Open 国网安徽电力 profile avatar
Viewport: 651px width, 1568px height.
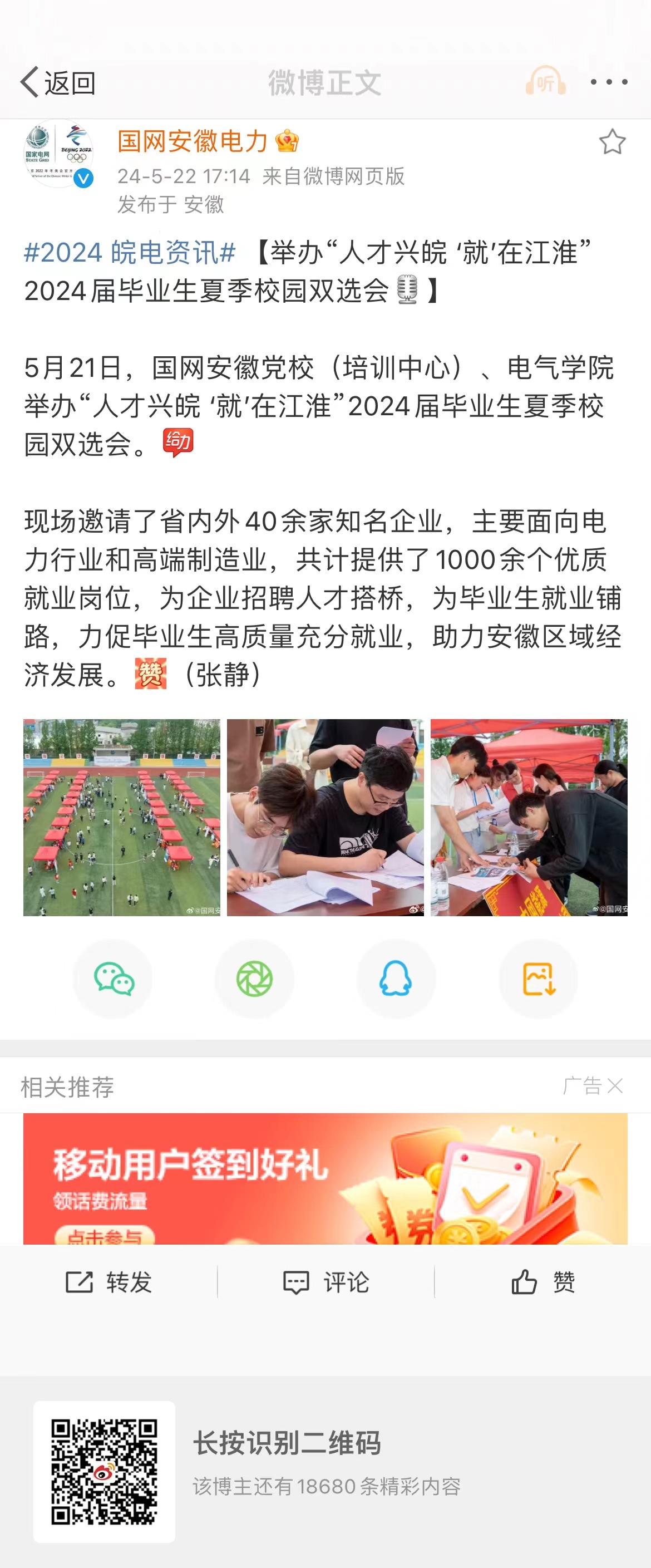58,154
